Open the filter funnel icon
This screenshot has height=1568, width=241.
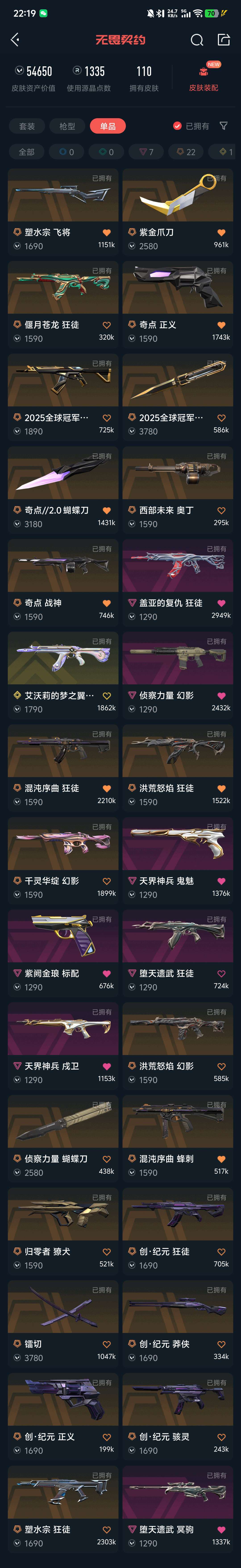[223, 126]
